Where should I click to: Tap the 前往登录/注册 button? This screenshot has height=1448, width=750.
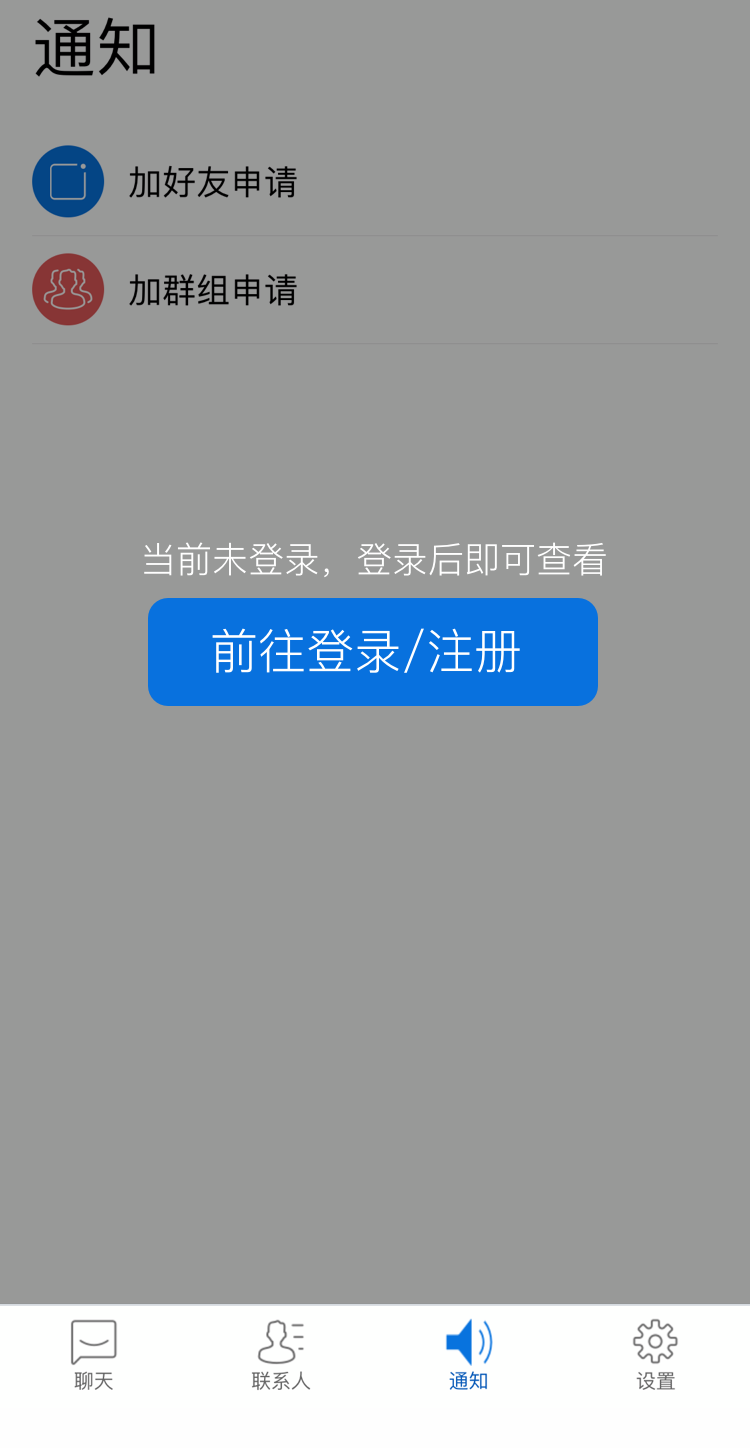point(372,652)
